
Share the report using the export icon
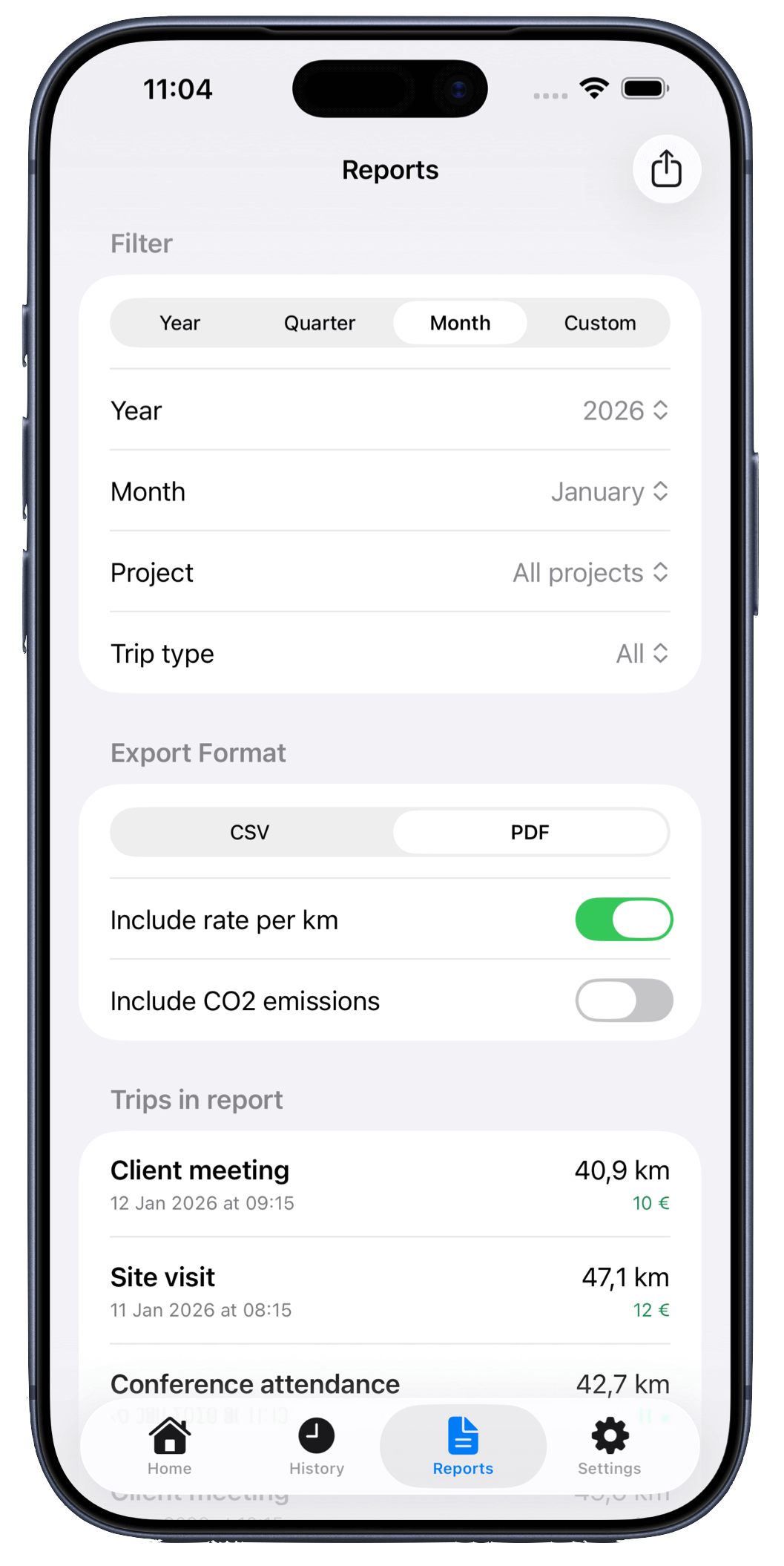(x=666, y=169)
